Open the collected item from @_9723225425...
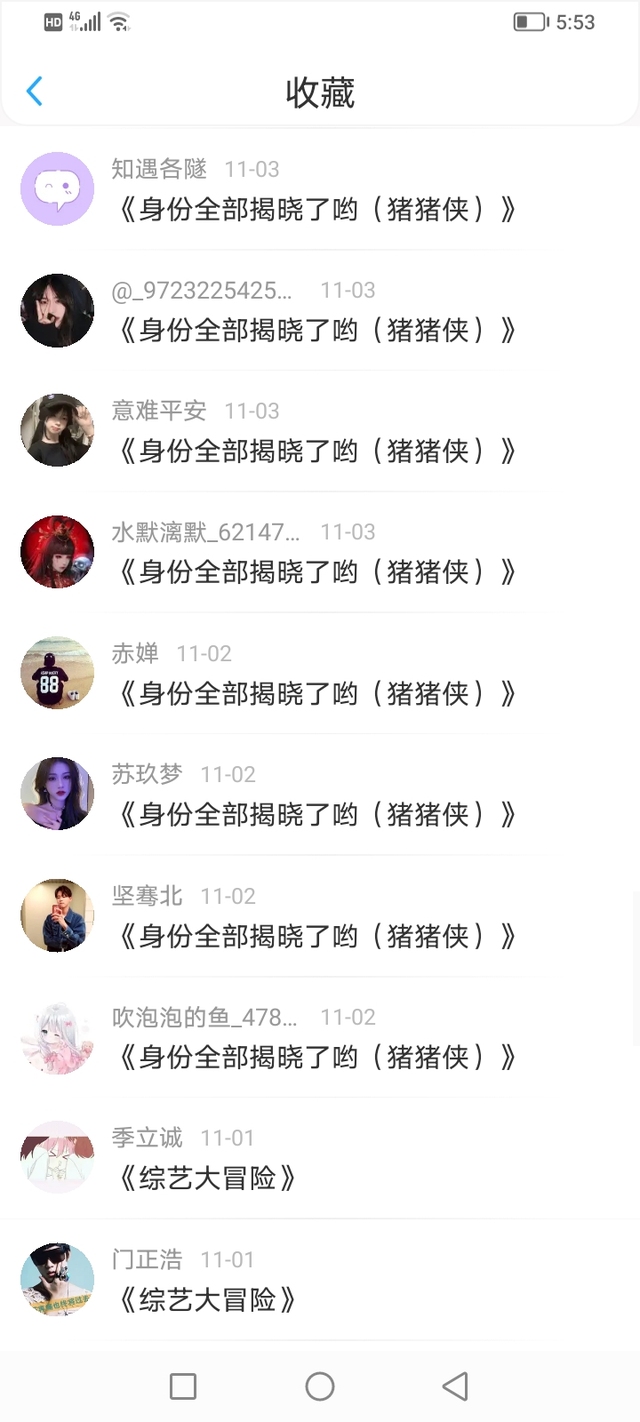 pyautogui.click(x=317, y=330)
